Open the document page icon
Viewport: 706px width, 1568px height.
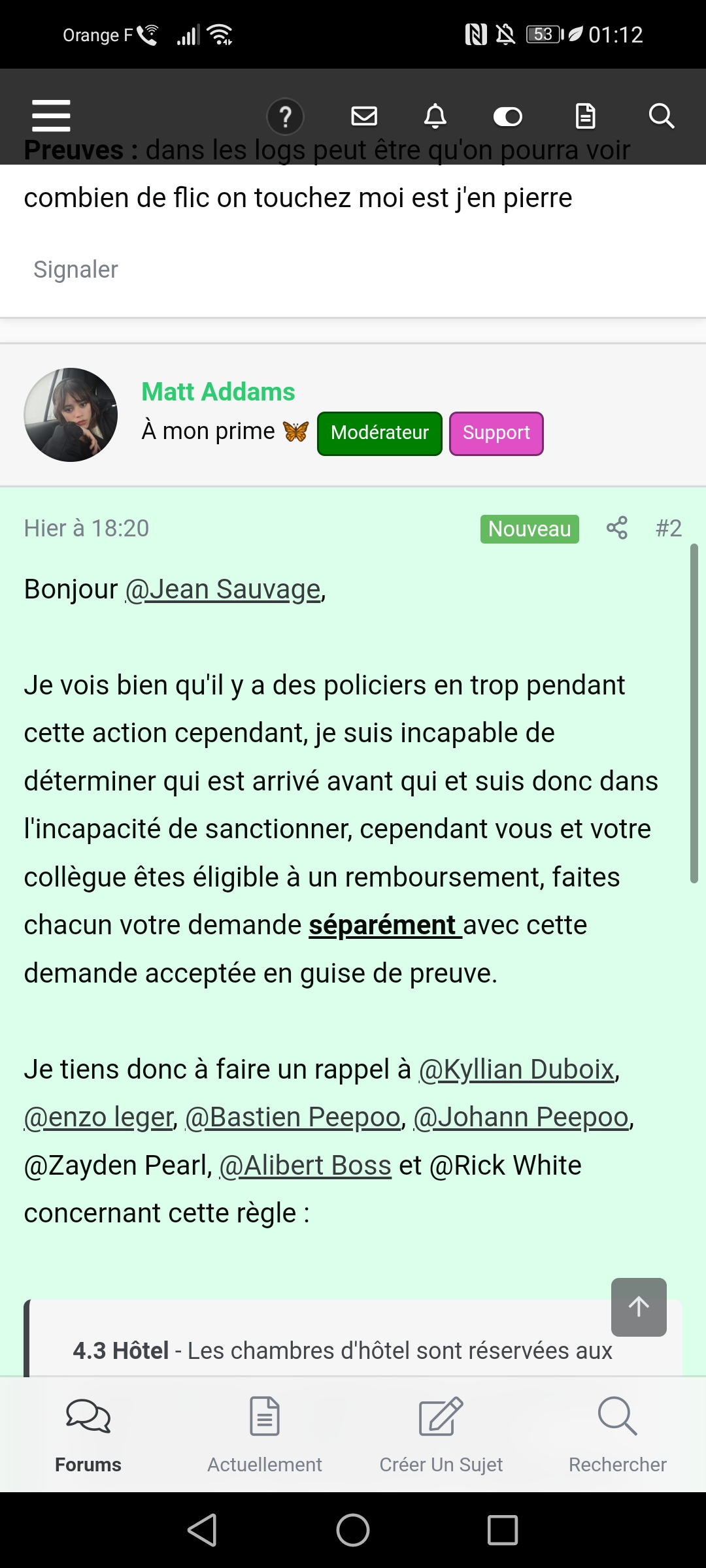pyautogui.click(x=585, y=116)
